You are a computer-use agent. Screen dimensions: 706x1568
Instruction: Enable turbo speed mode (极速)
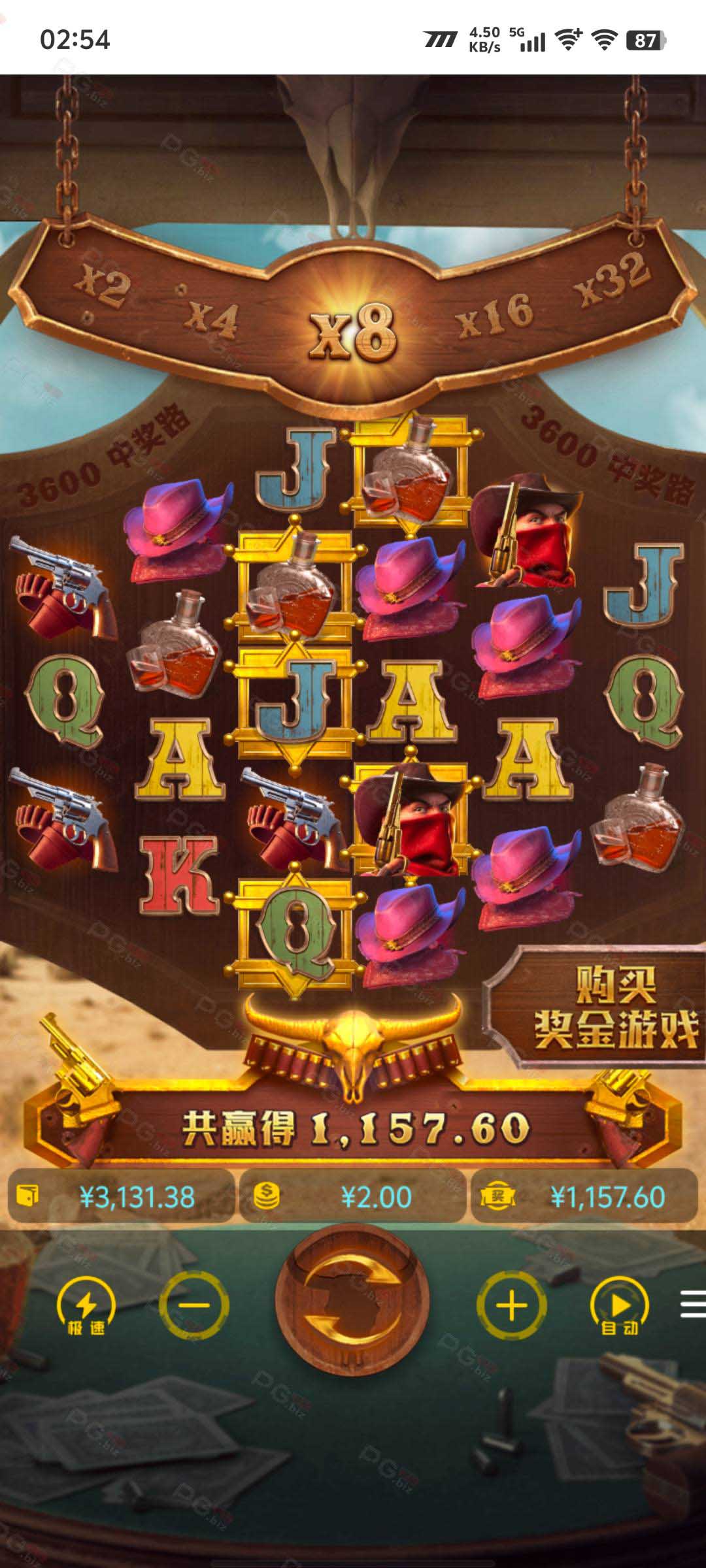[86, 1306]
